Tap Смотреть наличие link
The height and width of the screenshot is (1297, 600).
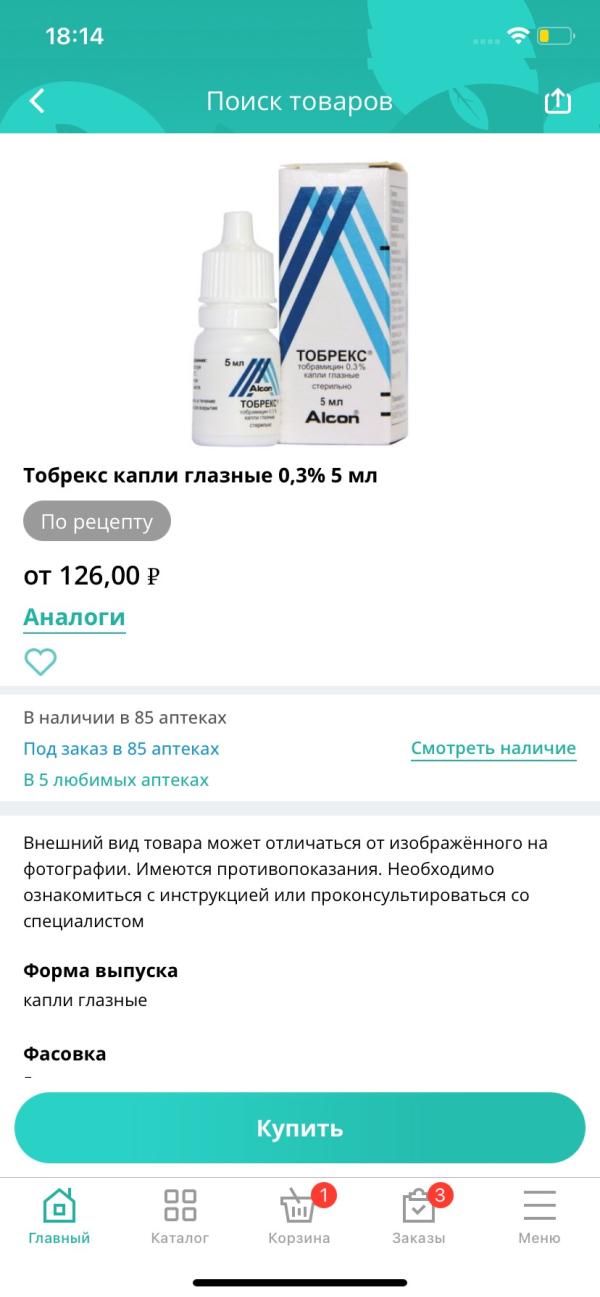tap(493, 749)
